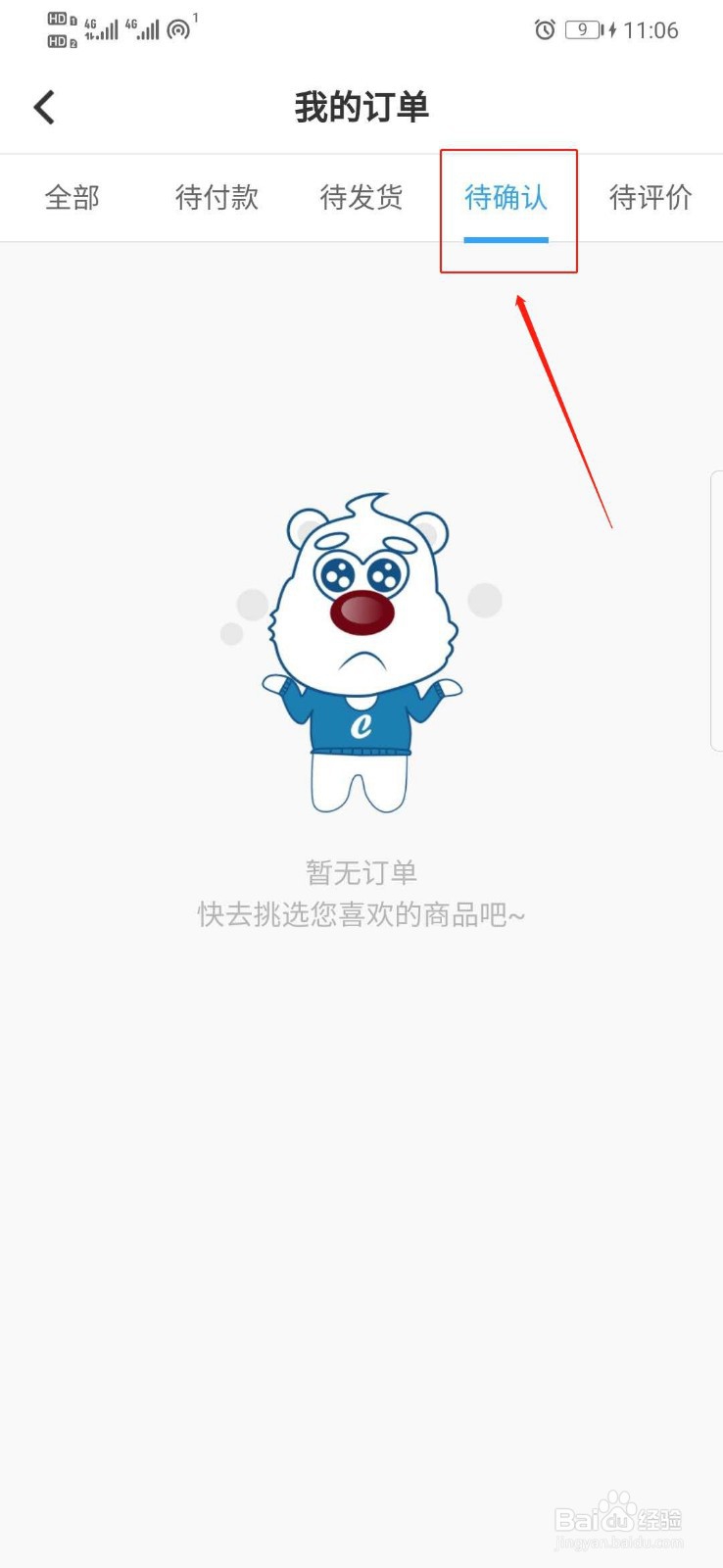Tap the back arrow to leave 我的订单
The width and height of the screenshot is (723, 1568).
(43, 107)
